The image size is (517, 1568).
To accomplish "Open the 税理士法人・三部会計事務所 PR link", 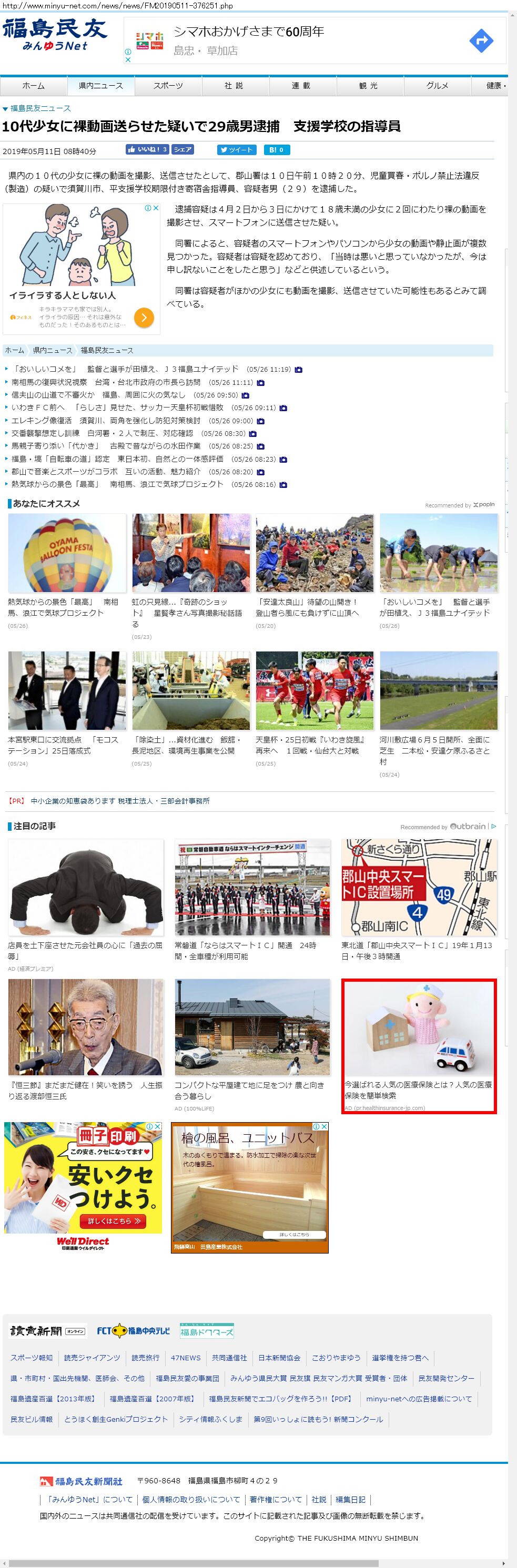I will [120, 801].
